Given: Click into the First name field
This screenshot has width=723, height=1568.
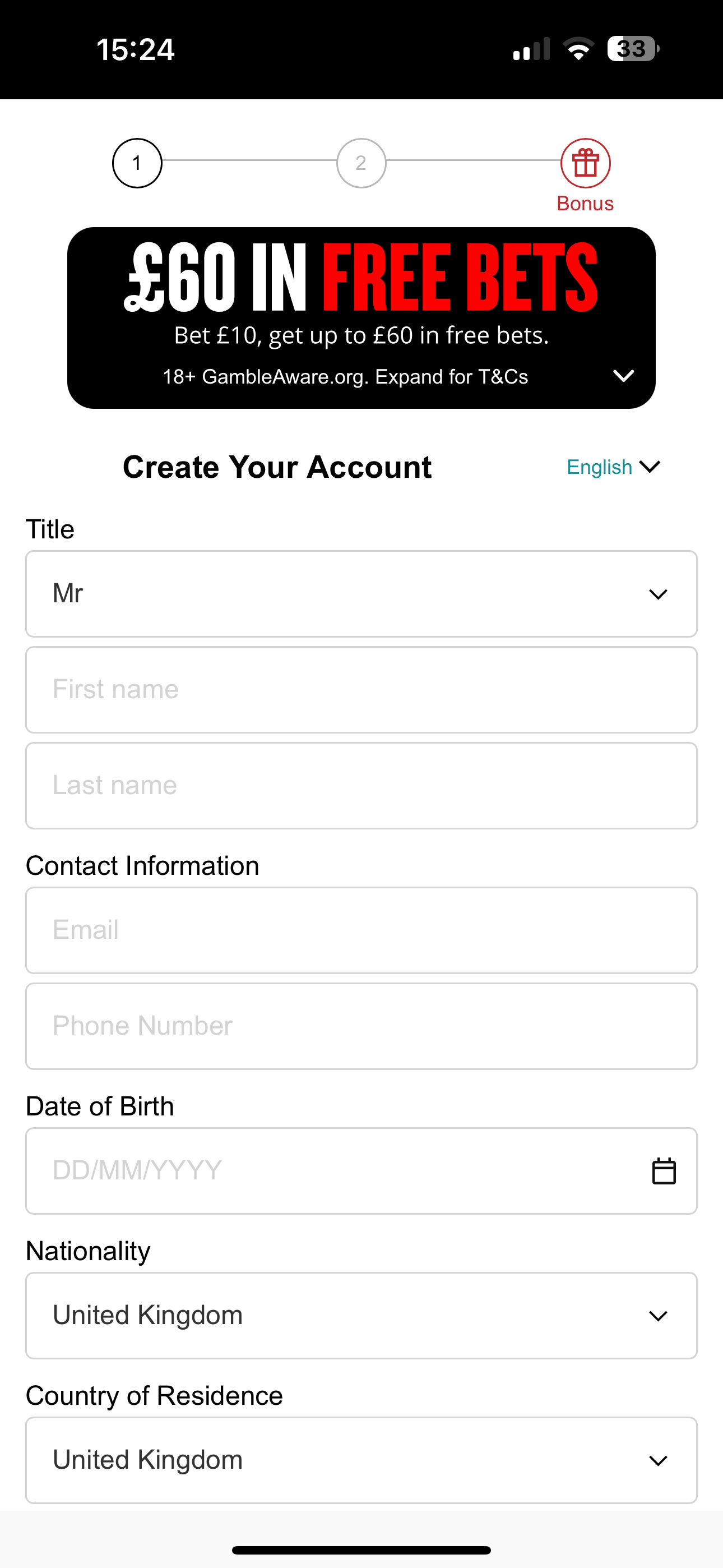Looking at the screenshot, I should pyautogui.click(x=361, y=690).
